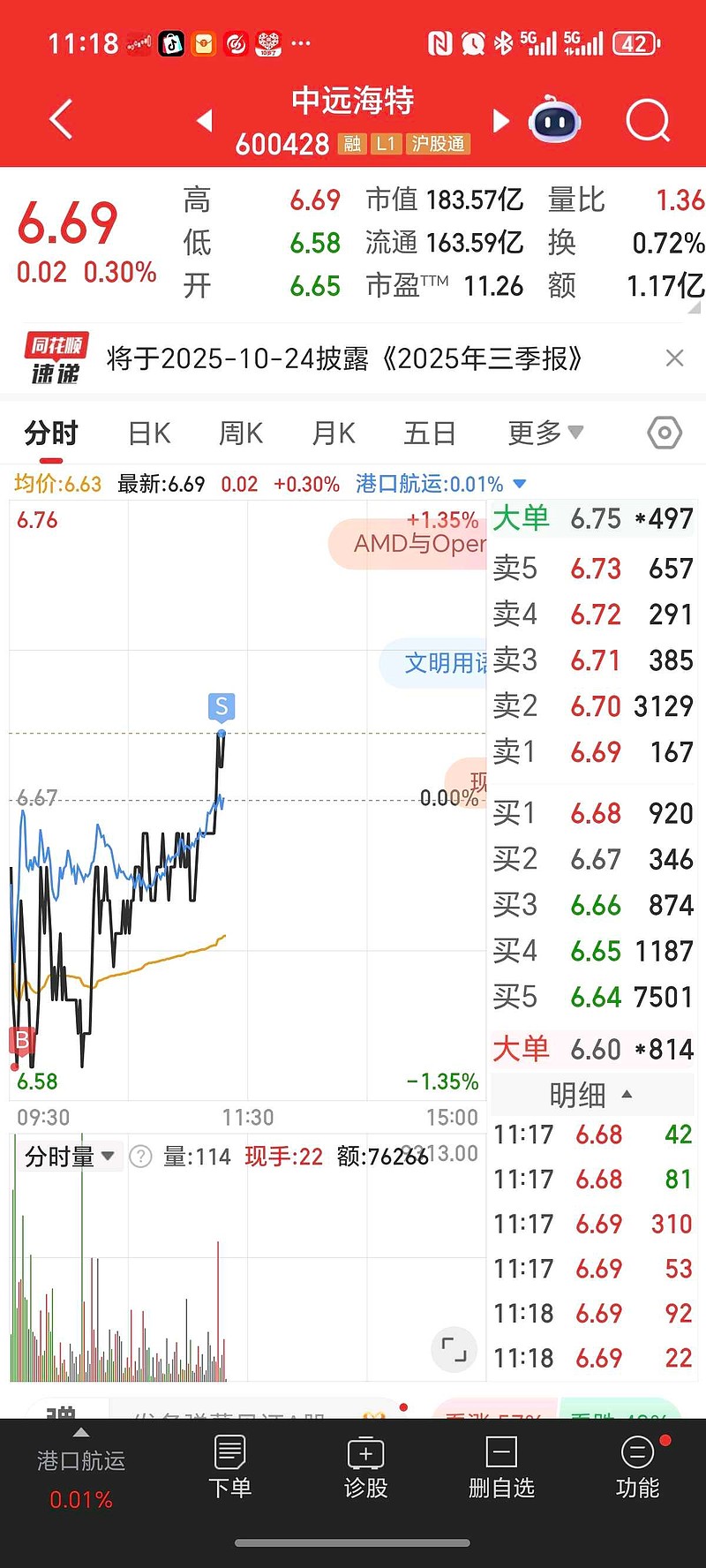Switch to the 月K chart tab
Viewport: 706px width, 1568px height.
334,433
